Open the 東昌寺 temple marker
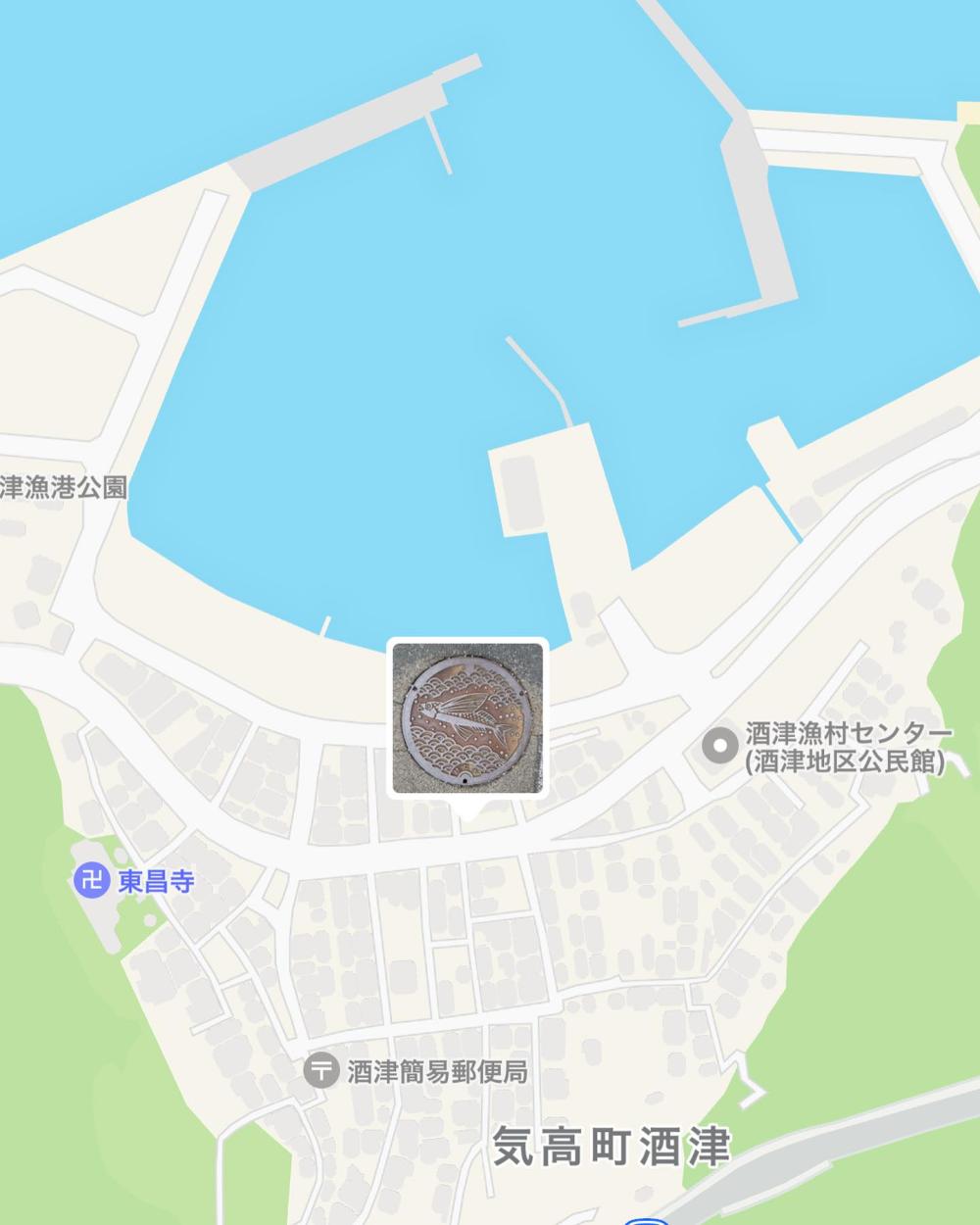 [x=91, y=881]
